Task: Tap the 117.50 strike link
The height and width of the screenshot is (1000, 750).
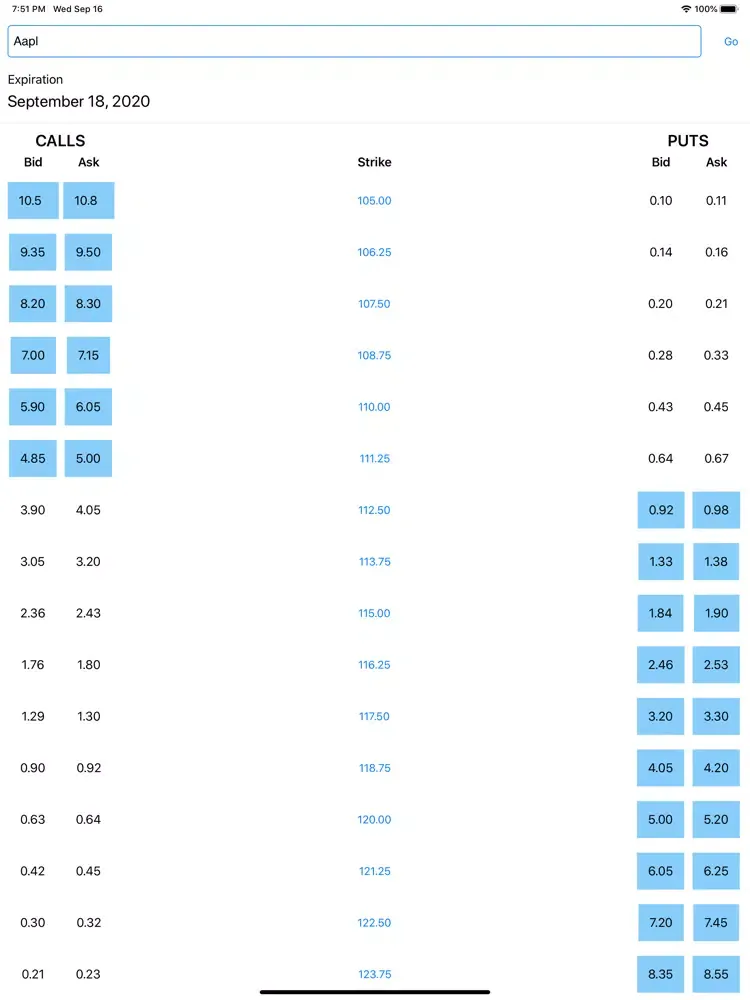Action: pyautogui.click(x=374, y=716)
